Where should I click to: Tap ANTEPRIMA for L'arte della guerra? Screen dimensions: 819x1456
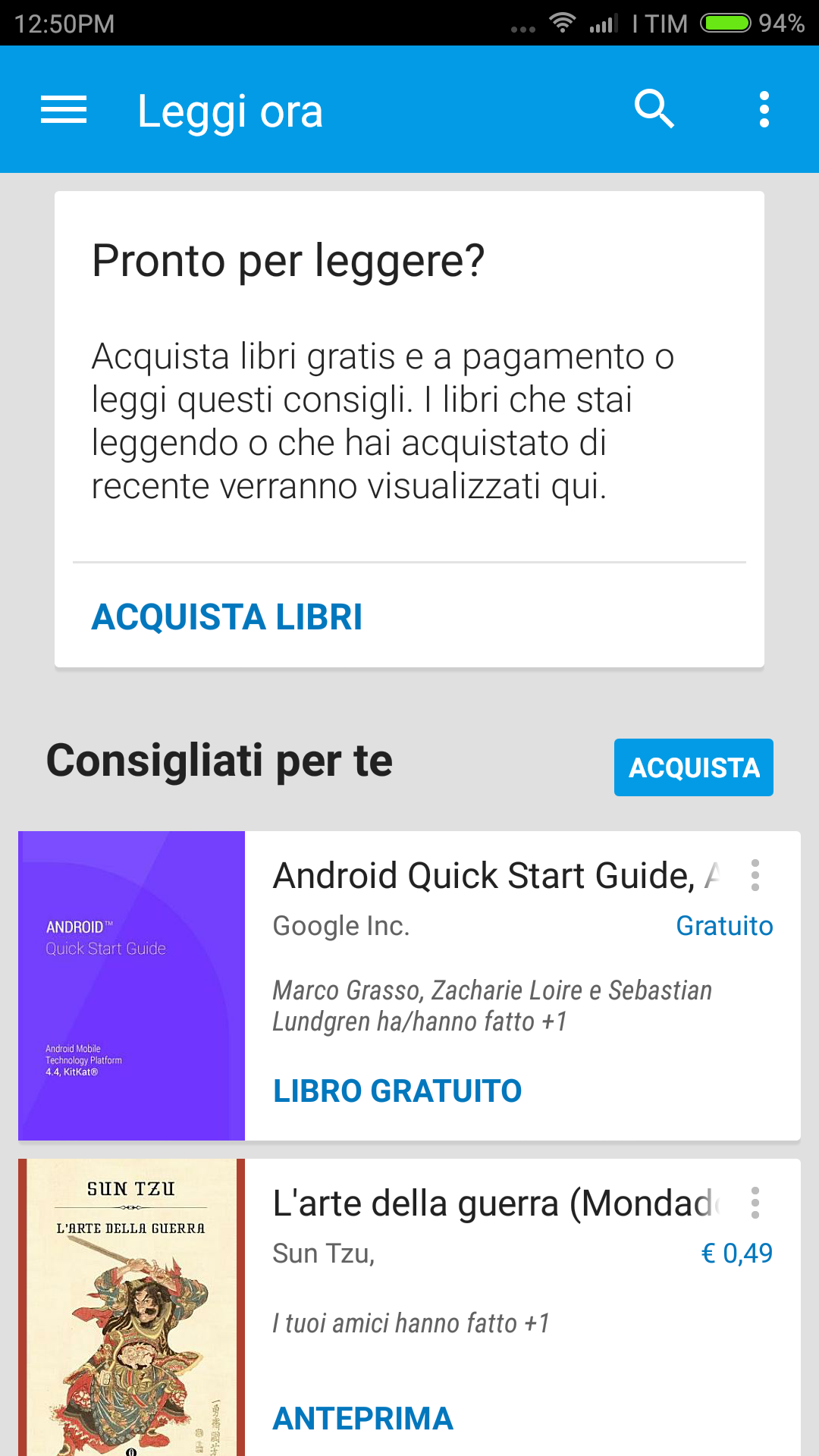click(x=363, y=1419)
